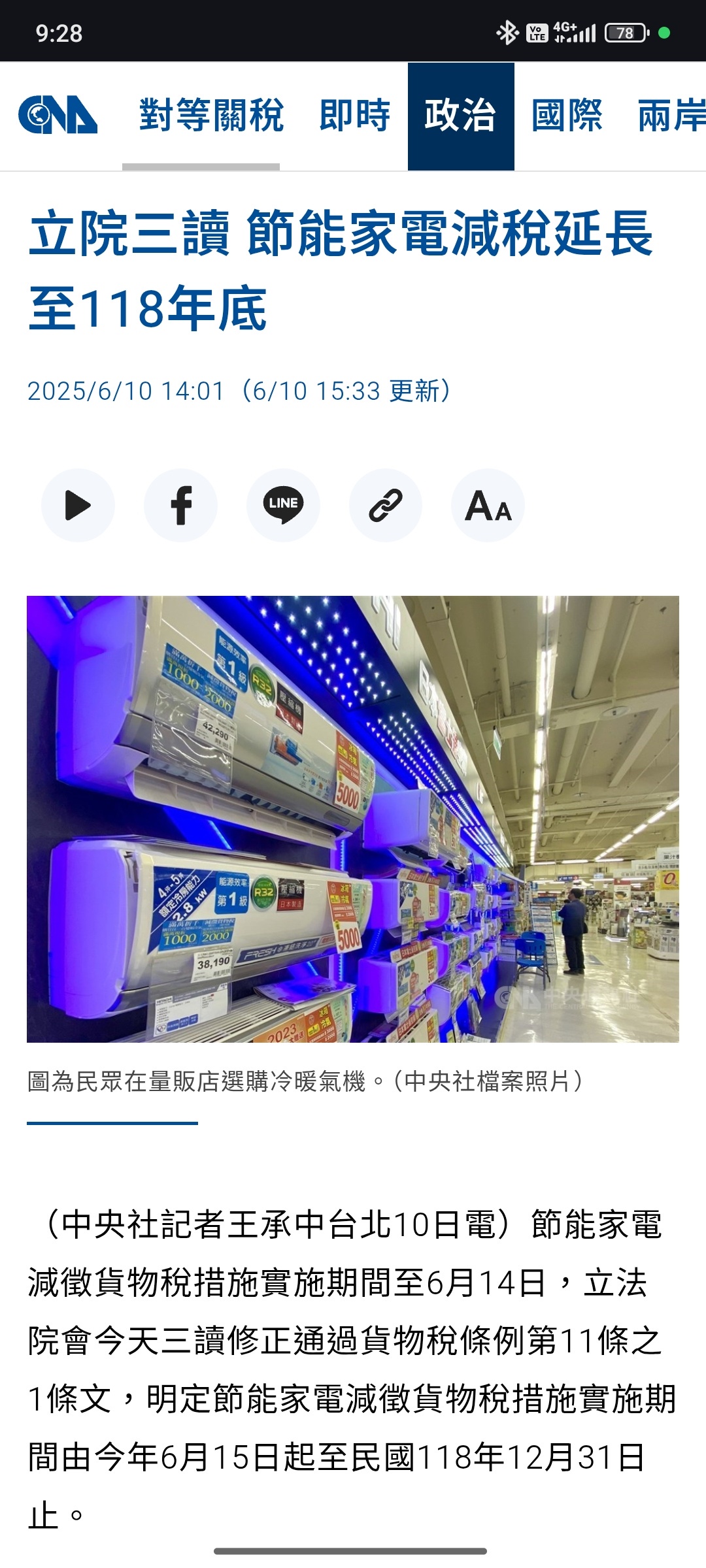Switch to the 即時 tab
706x1568 pixels.
point(354,116)
